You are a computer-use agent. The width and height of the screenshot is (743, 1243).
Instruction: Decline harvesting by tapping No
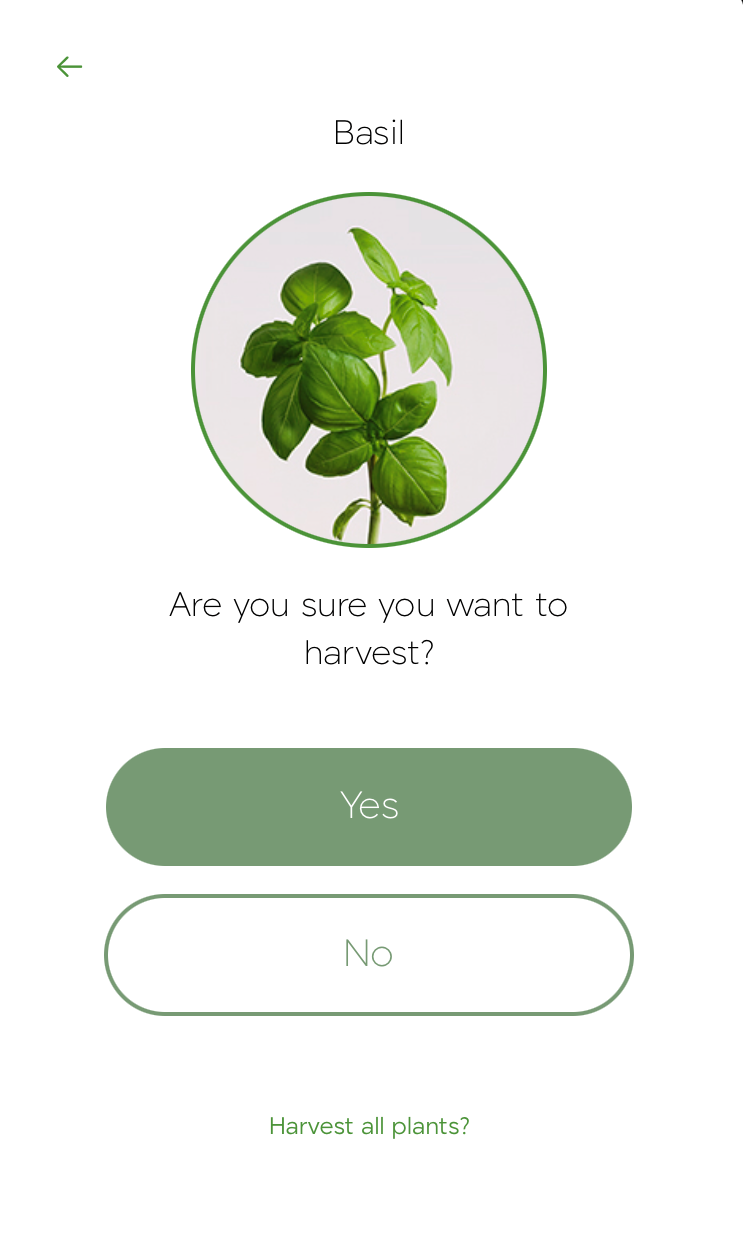(369, 955)
